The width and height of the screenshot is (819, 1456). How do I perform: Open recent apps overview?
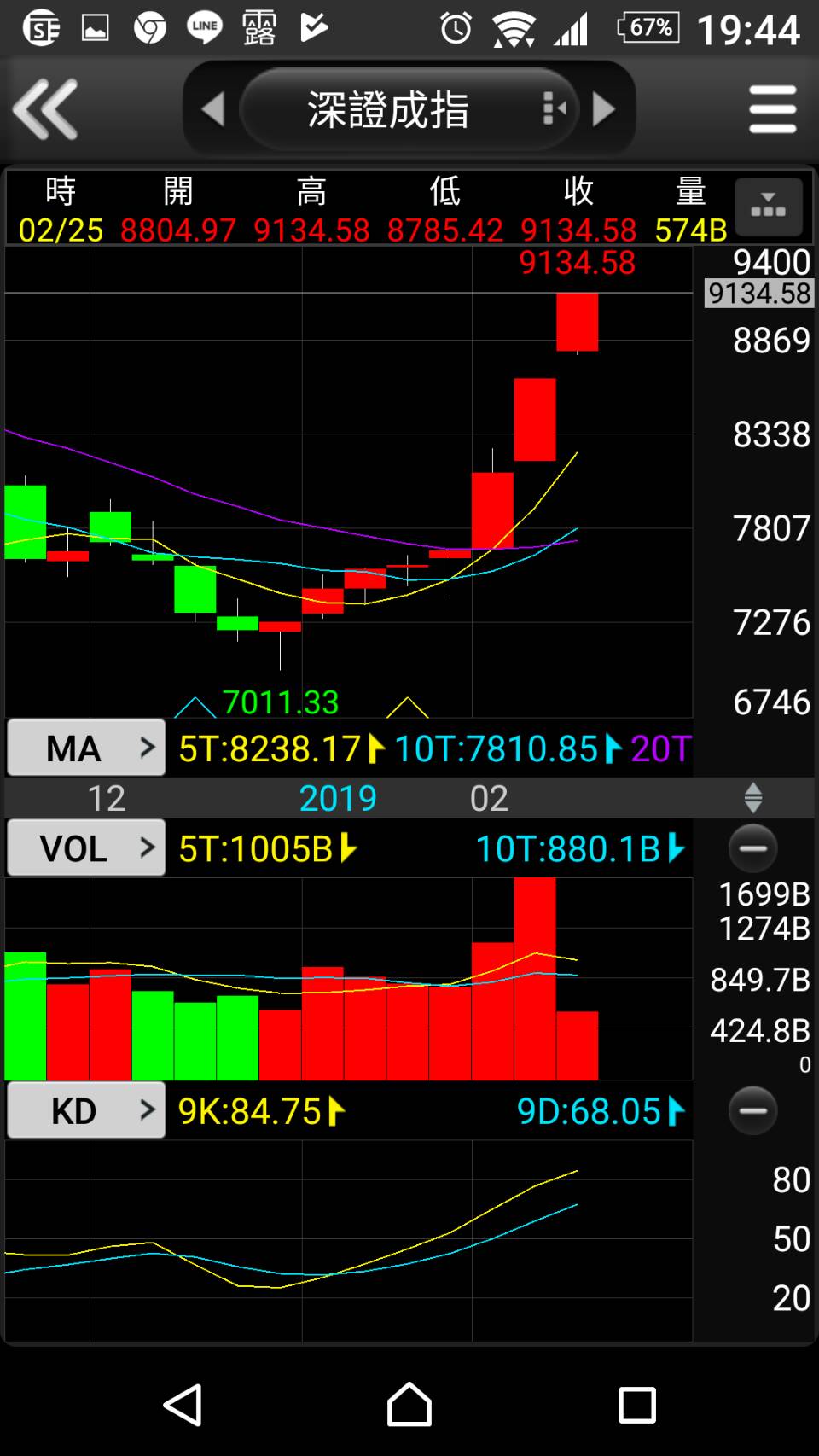tap(636, 1405)
